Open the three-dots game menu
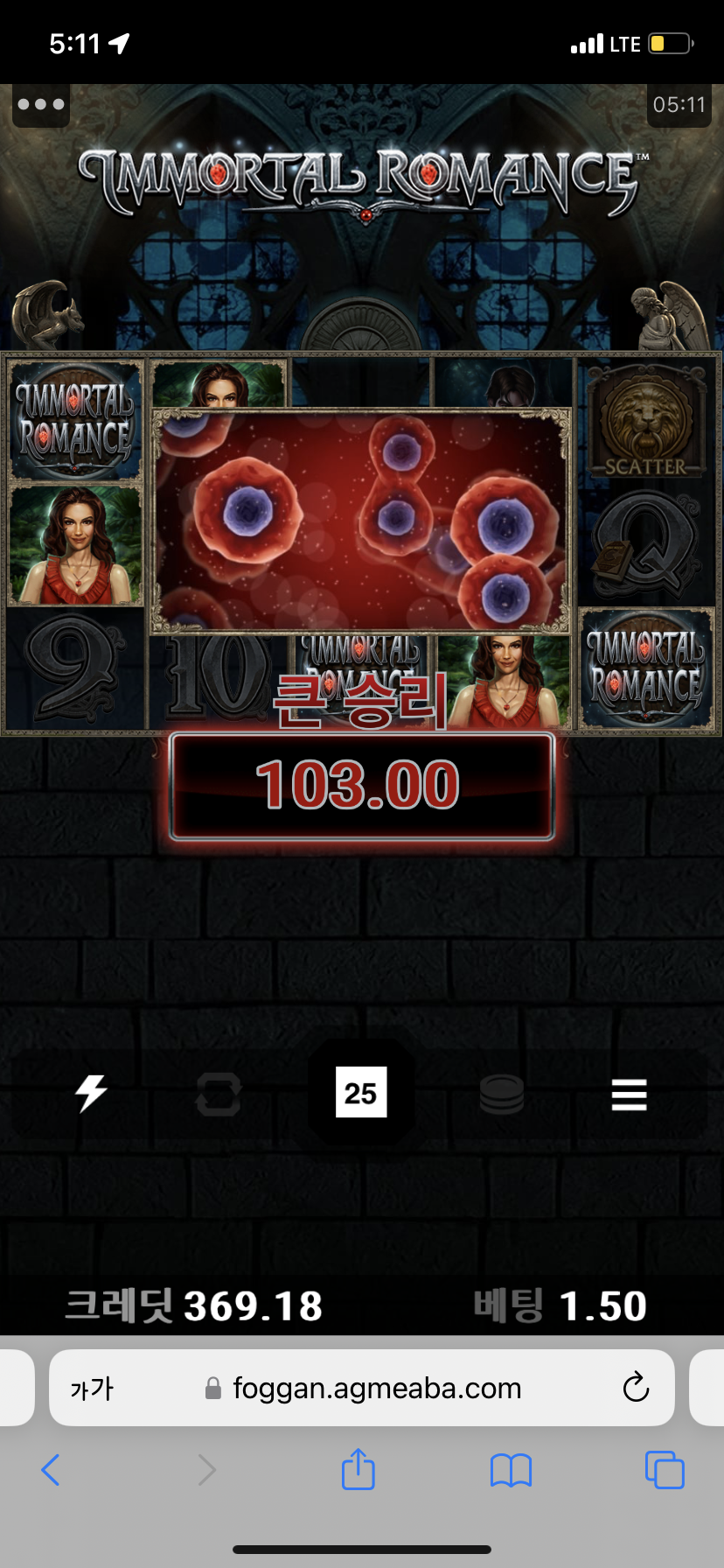Viewport: 724px width, 1568px height. point(41,104)
